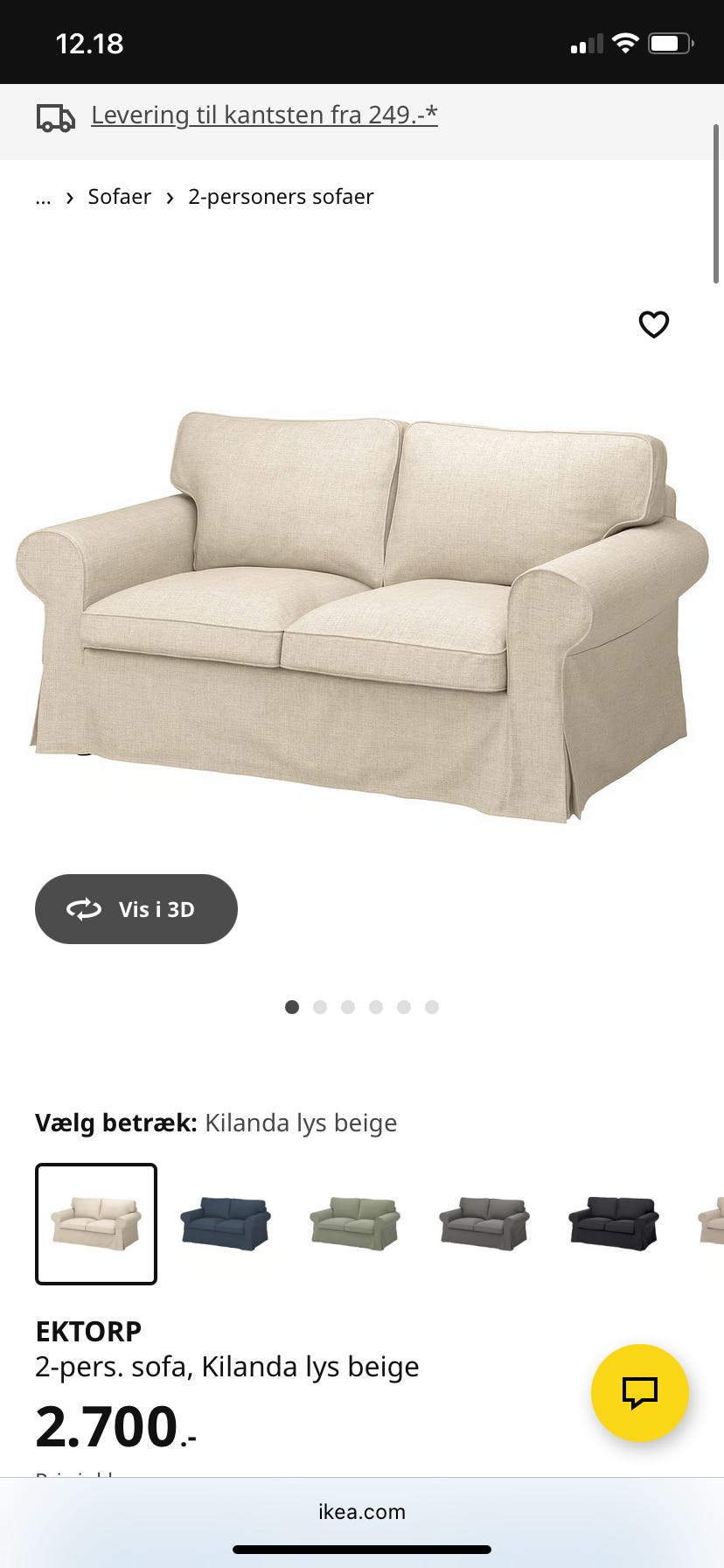This screenshot has height=1568, width=724.
Task: Select the green sofa cover thumbnail
Action: point(354,1223)
